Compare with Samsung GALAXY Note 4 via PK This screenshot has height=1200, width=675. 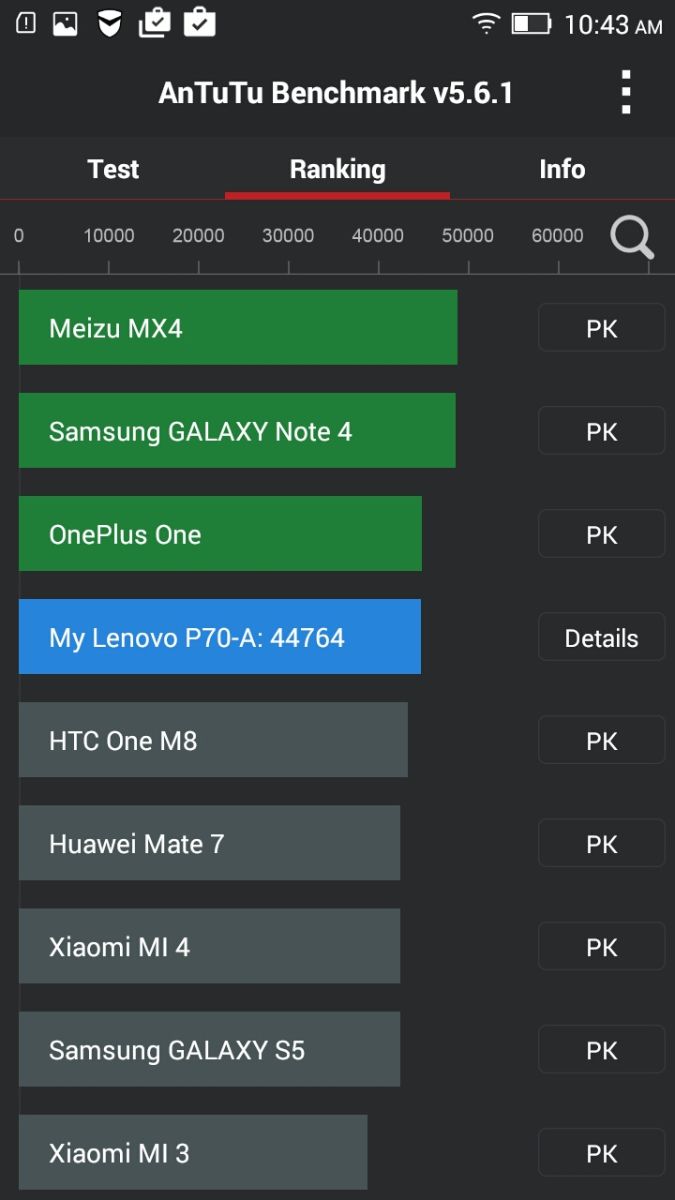[601, 431]
